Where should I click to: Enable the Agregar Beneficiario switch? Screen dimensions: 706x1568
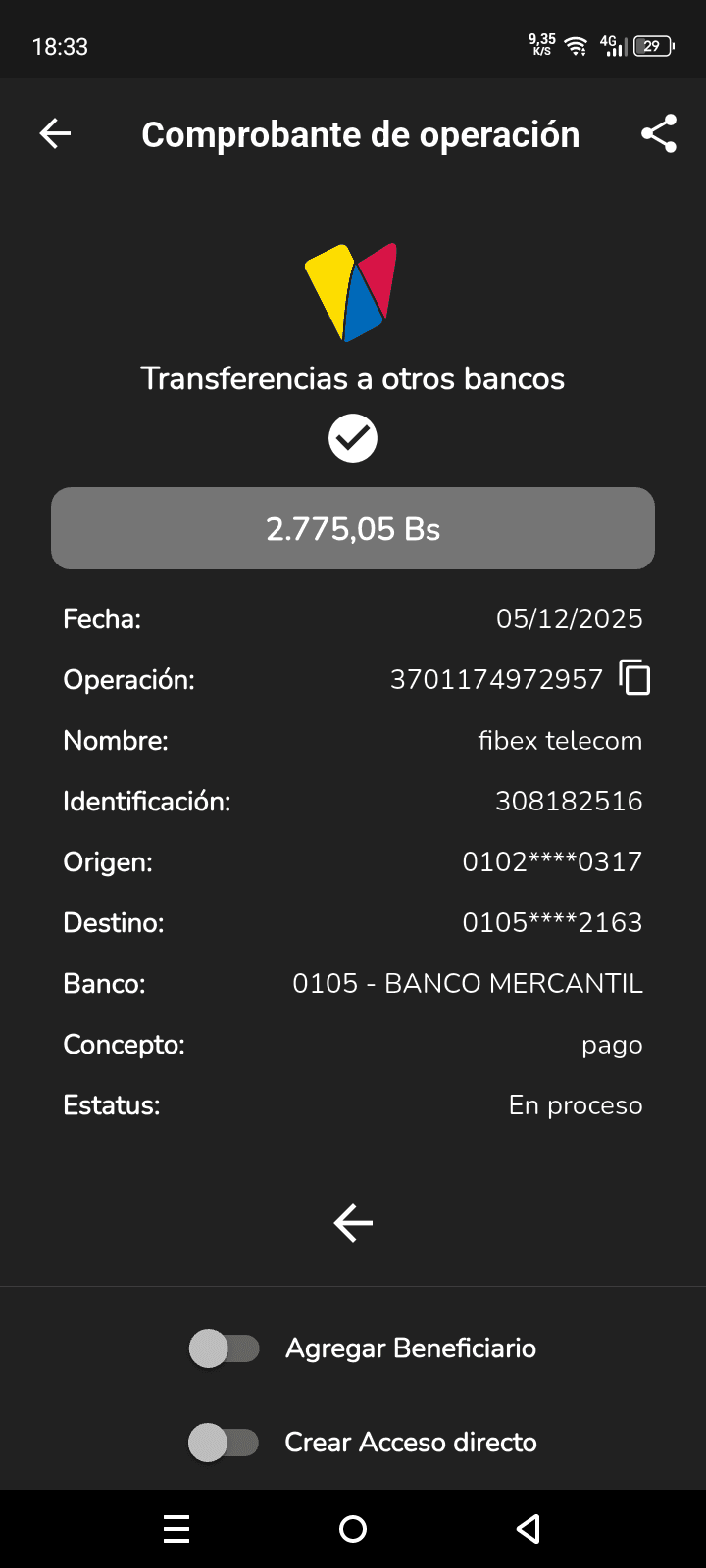(x=225, y=1348)
